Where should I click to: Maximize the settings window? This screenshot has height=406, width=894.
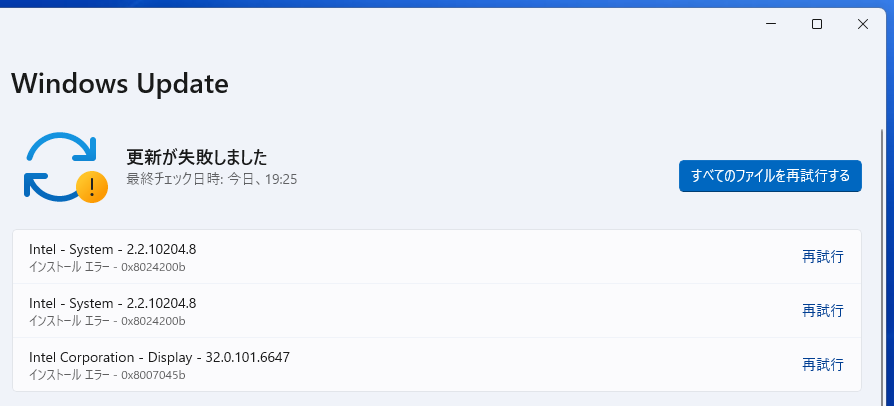(x=817, y=24)
